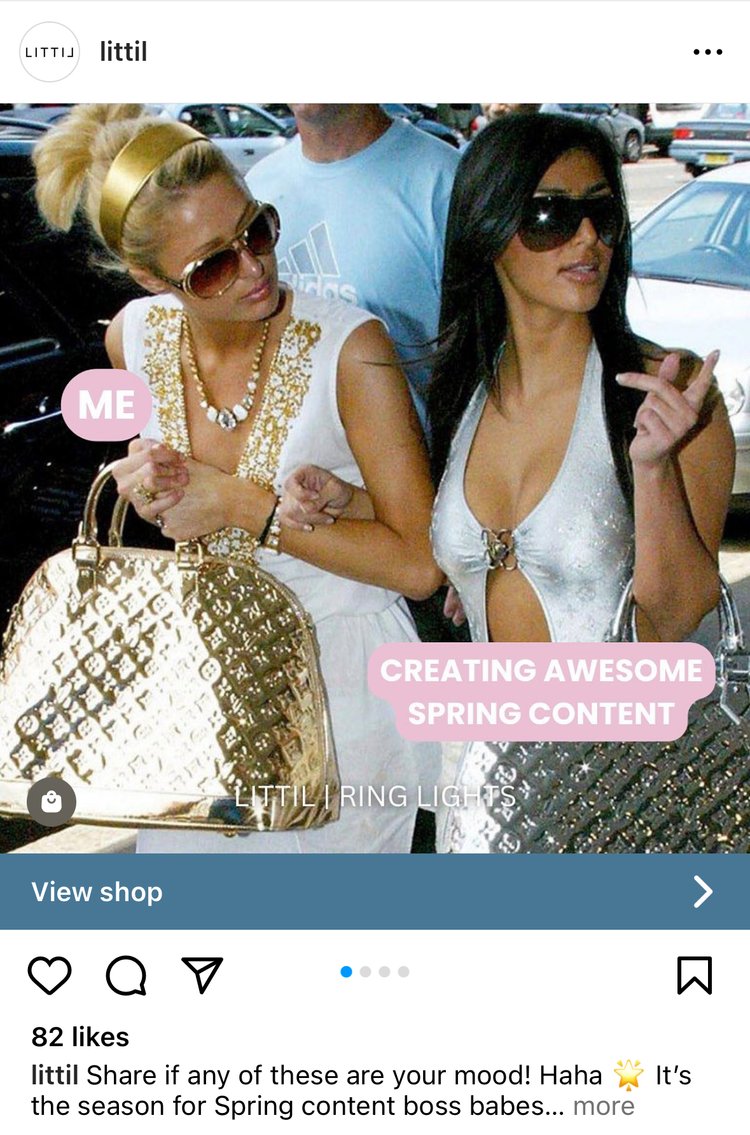Open the View shop banner
Viewport: 750px width, 1135px height.
(375, 892)
